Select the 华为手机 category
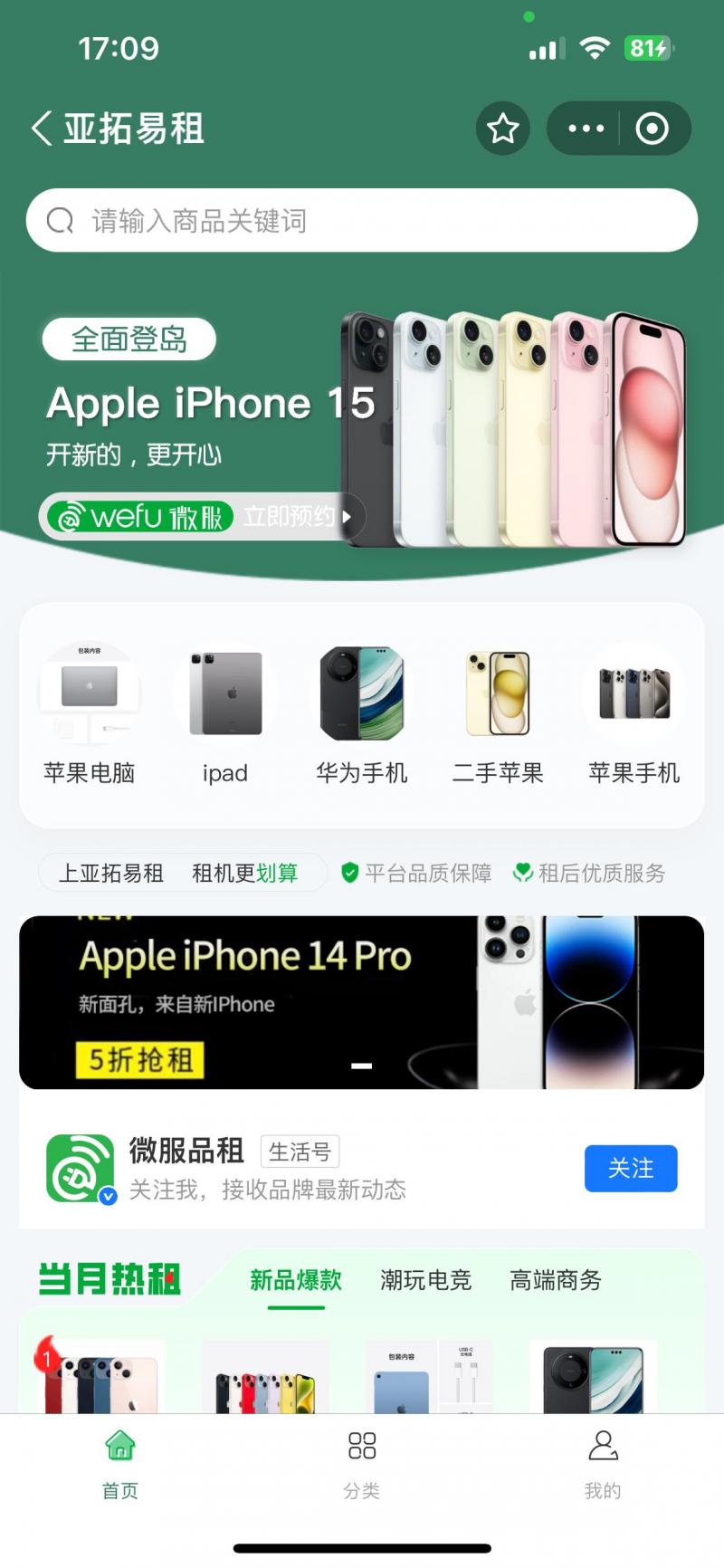 click(361, 712)
